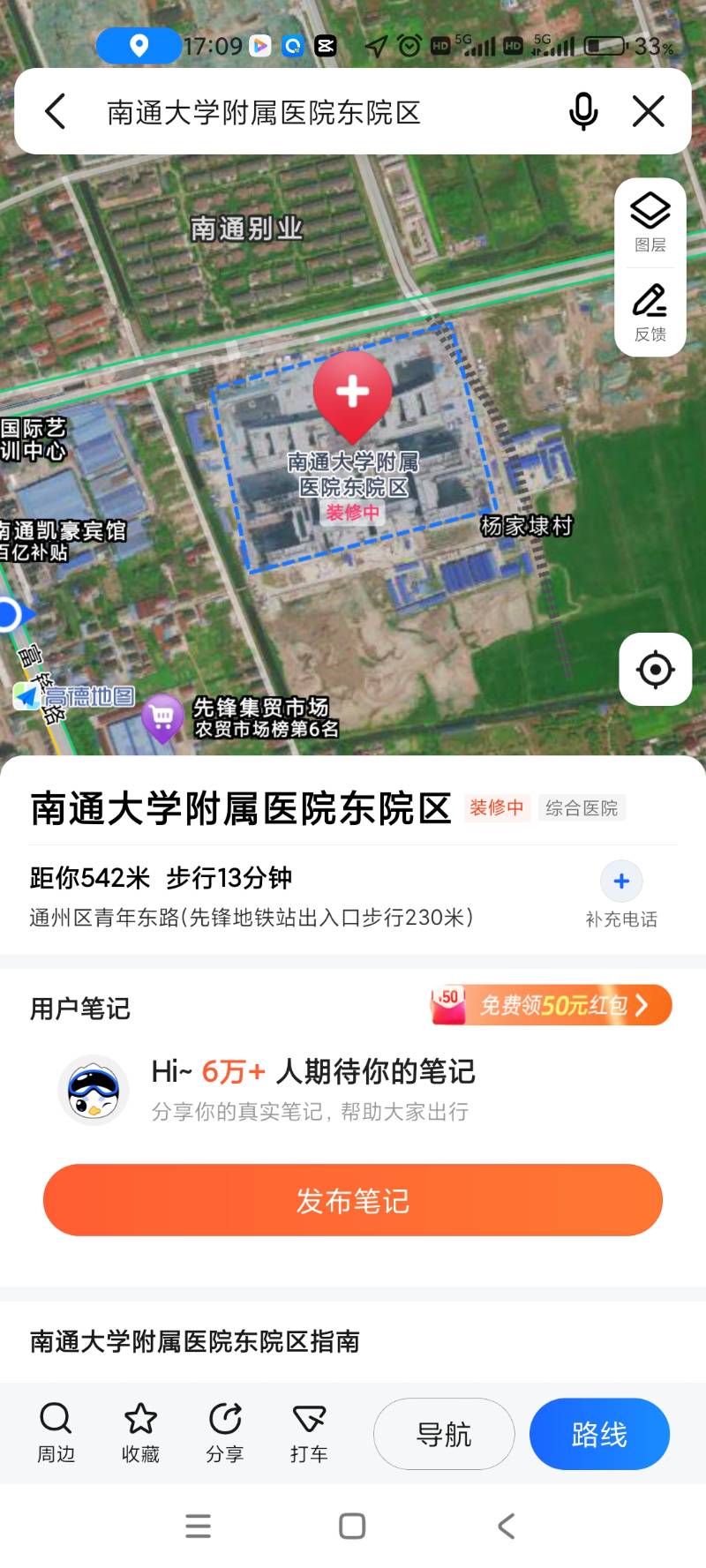Image resolution: width=706 pixels, height=1568 pixels.
Task: Select the 先锋集贸市场 marker on map
Action: (162, 716)
